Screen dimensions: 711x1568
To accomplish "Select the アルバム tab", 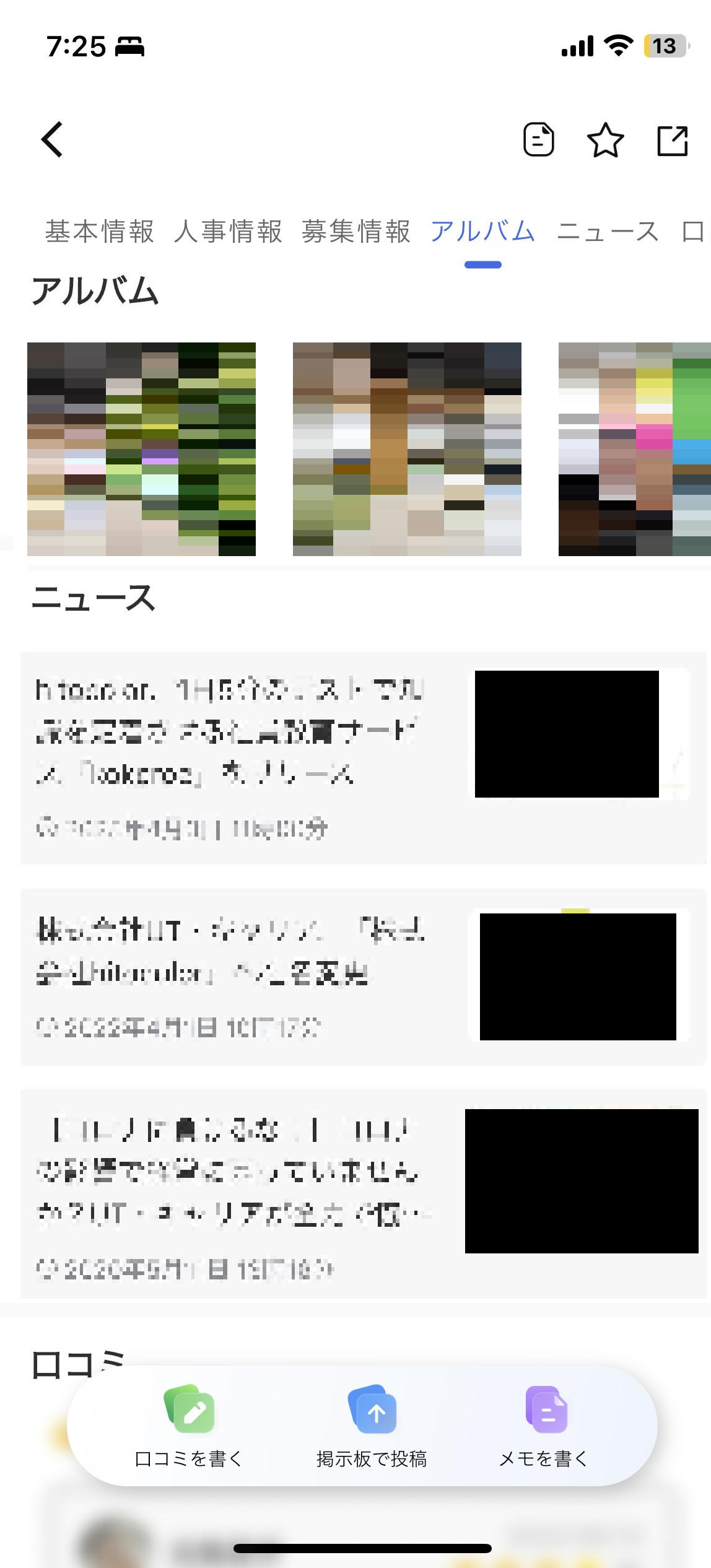I will click(x=482, y=232).
